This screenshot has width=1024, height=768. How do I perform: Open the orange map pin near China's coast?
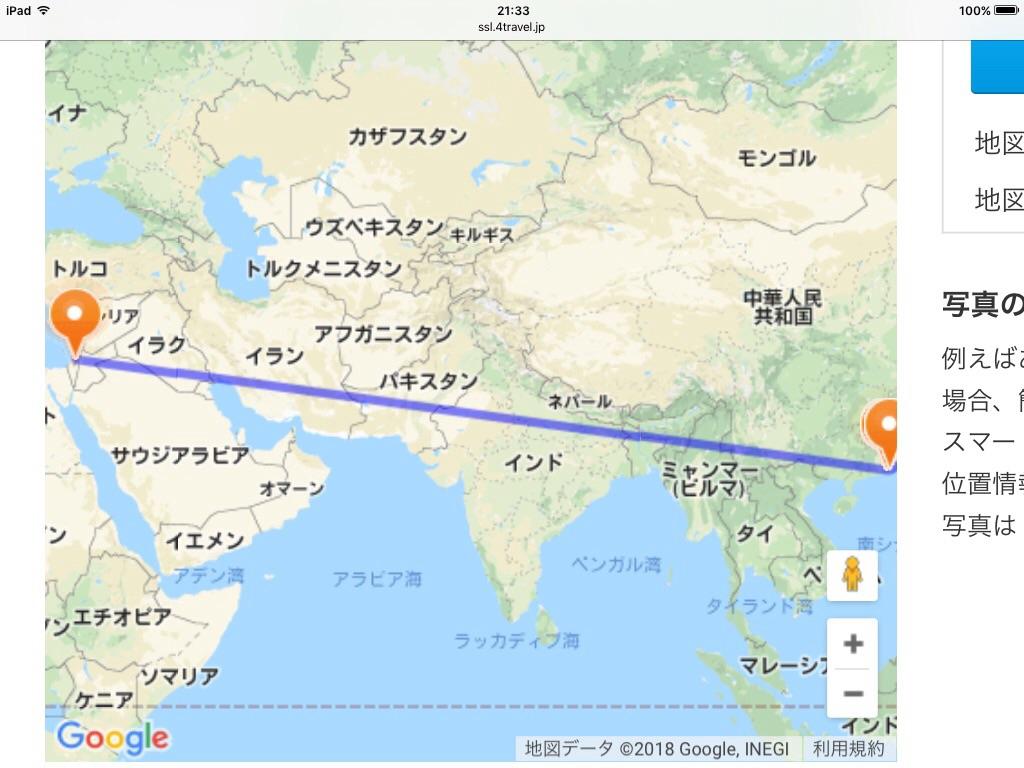coord(886,428)
